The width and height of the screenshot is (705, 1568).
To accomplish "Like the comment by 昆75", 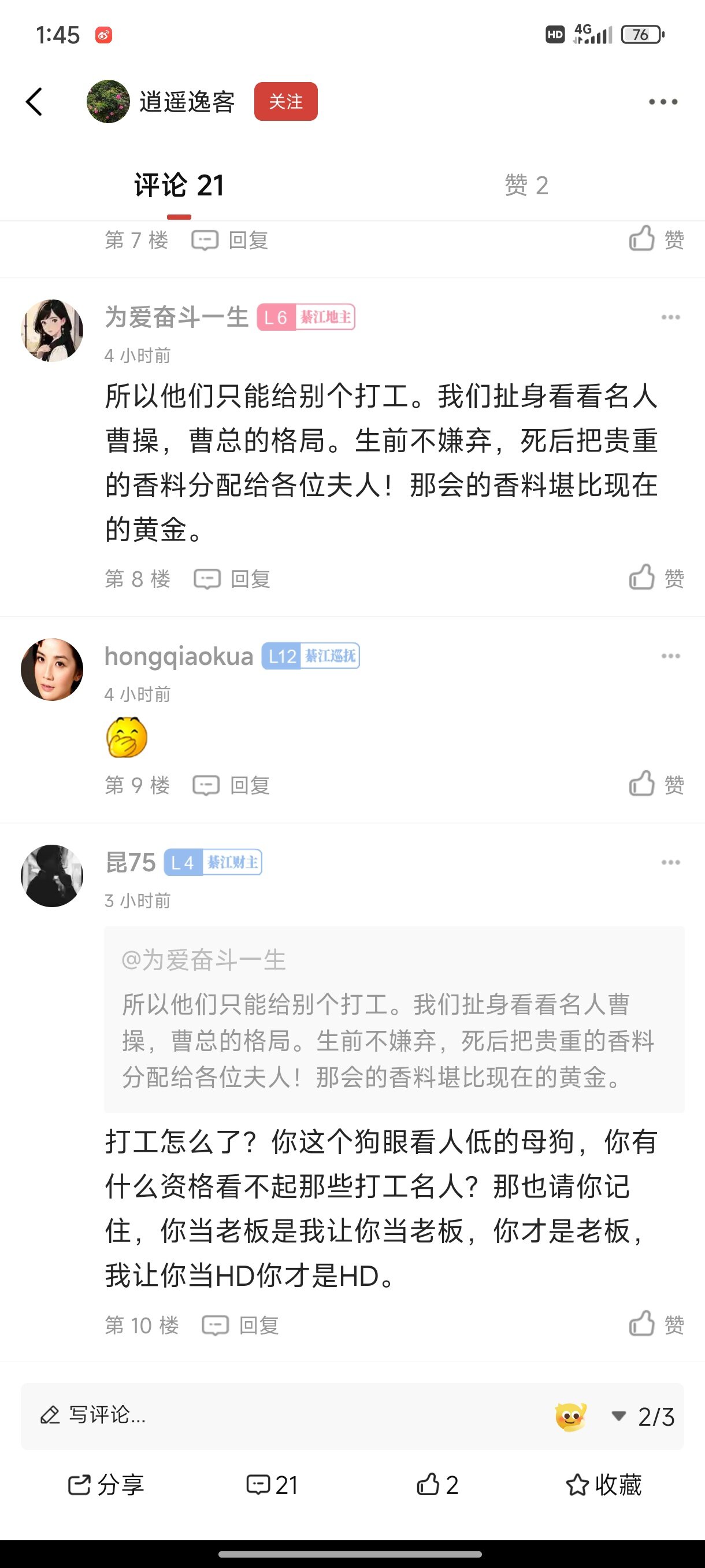I will 656,1325.
